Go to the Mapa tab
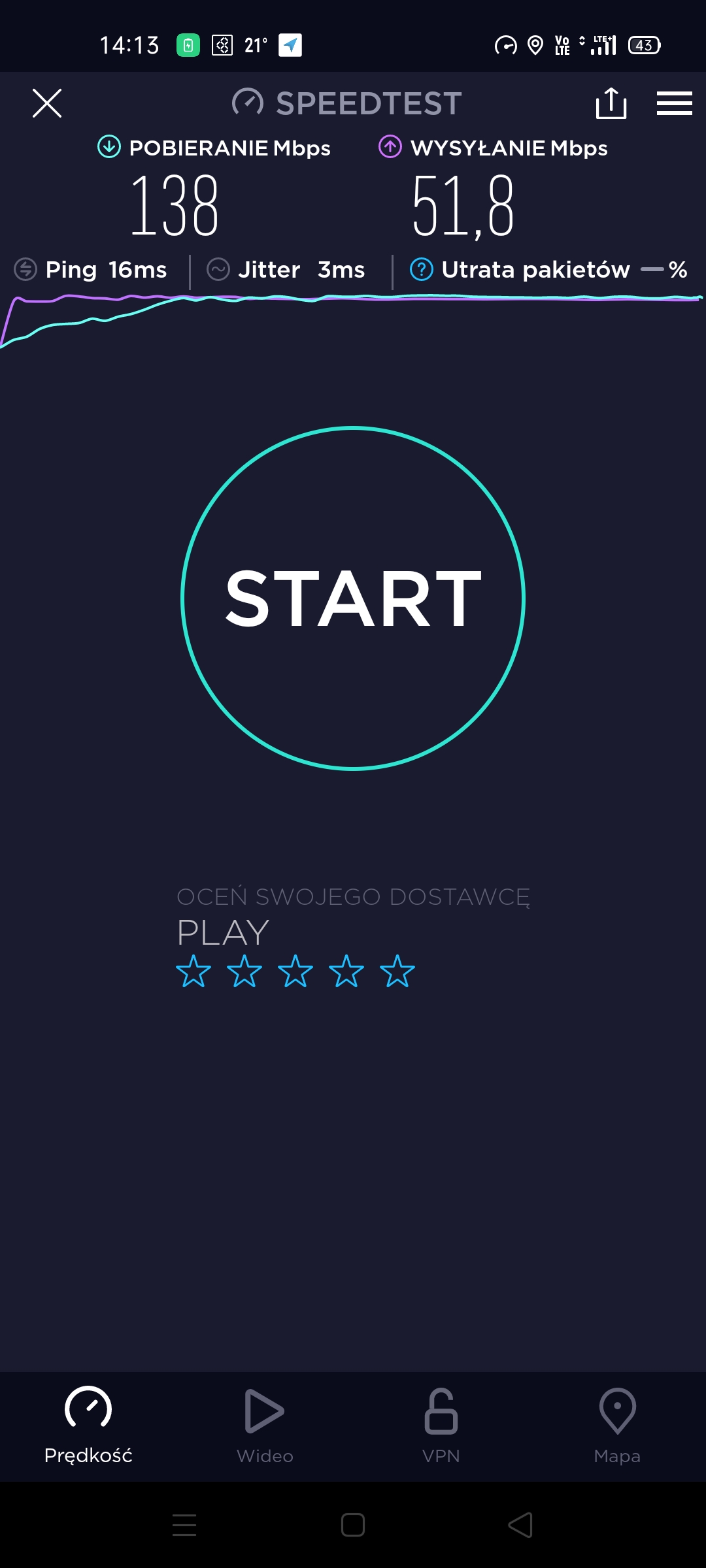The height and width of the screenshot is (1568, 706). (617, 1426)
